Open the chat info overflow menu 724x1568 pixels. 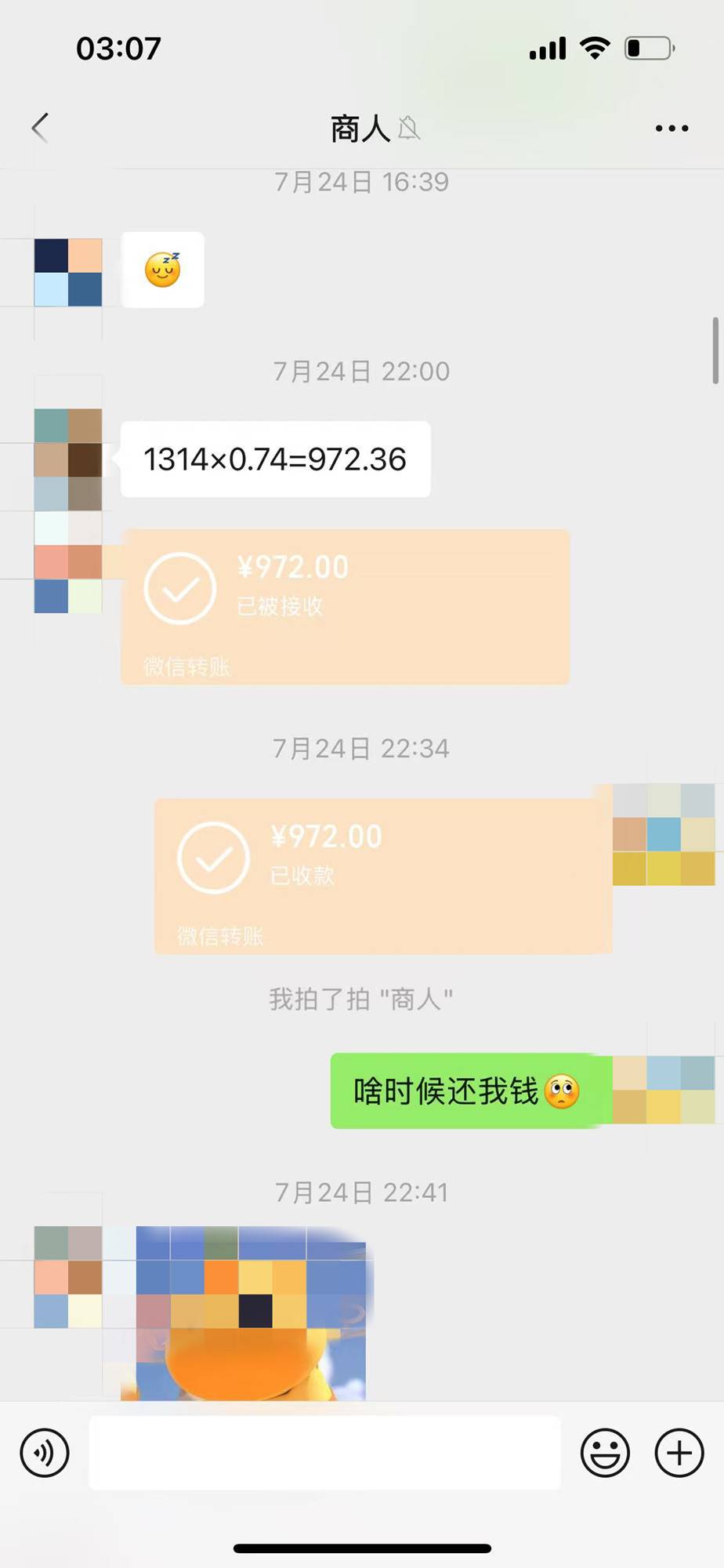click(672, 128)
